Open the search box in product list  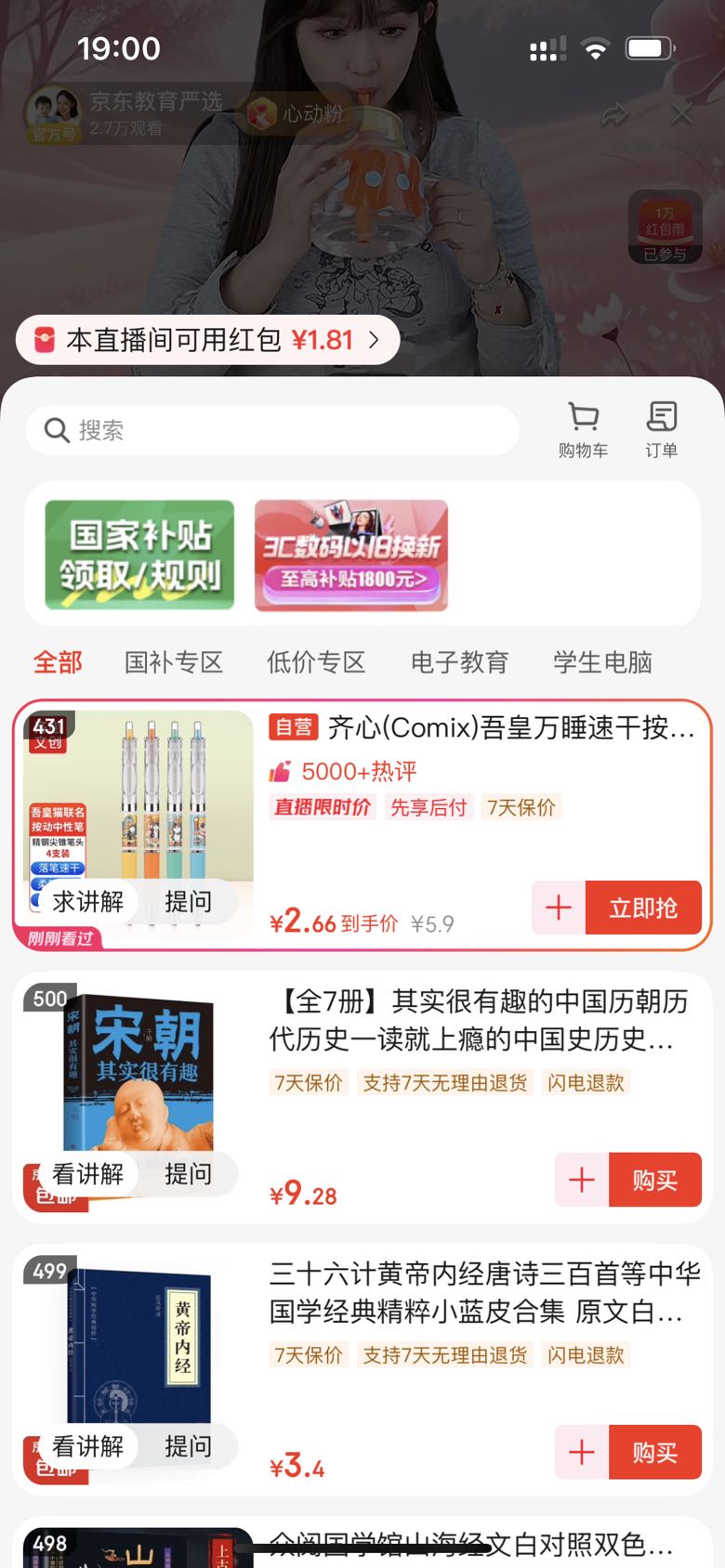pyautogui.click(x=271, y=430)
